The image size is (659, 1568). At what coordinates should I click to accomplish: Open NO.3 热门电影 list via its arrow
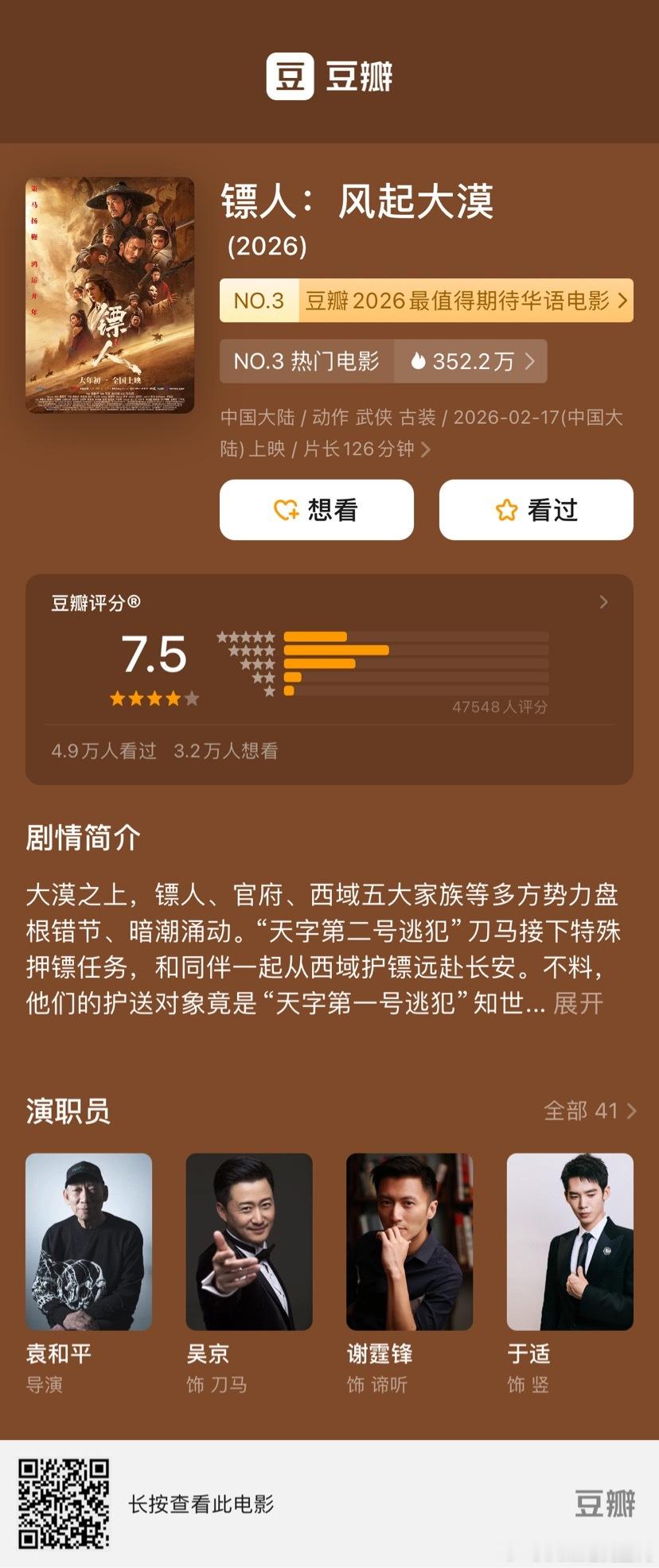(530, 361)
